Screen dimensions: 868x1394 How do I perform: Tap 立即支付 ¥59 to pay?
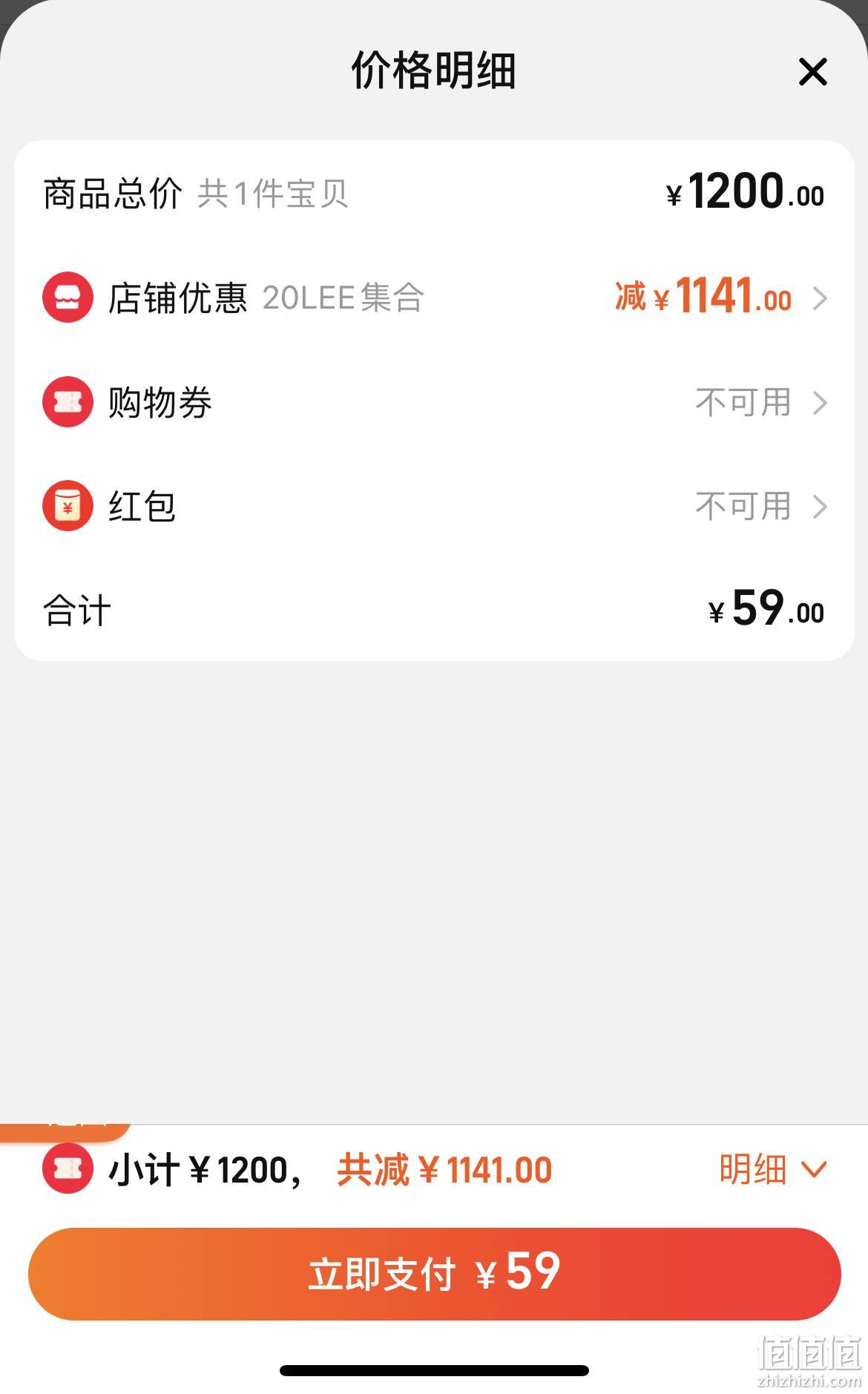tap(434, 1273)
